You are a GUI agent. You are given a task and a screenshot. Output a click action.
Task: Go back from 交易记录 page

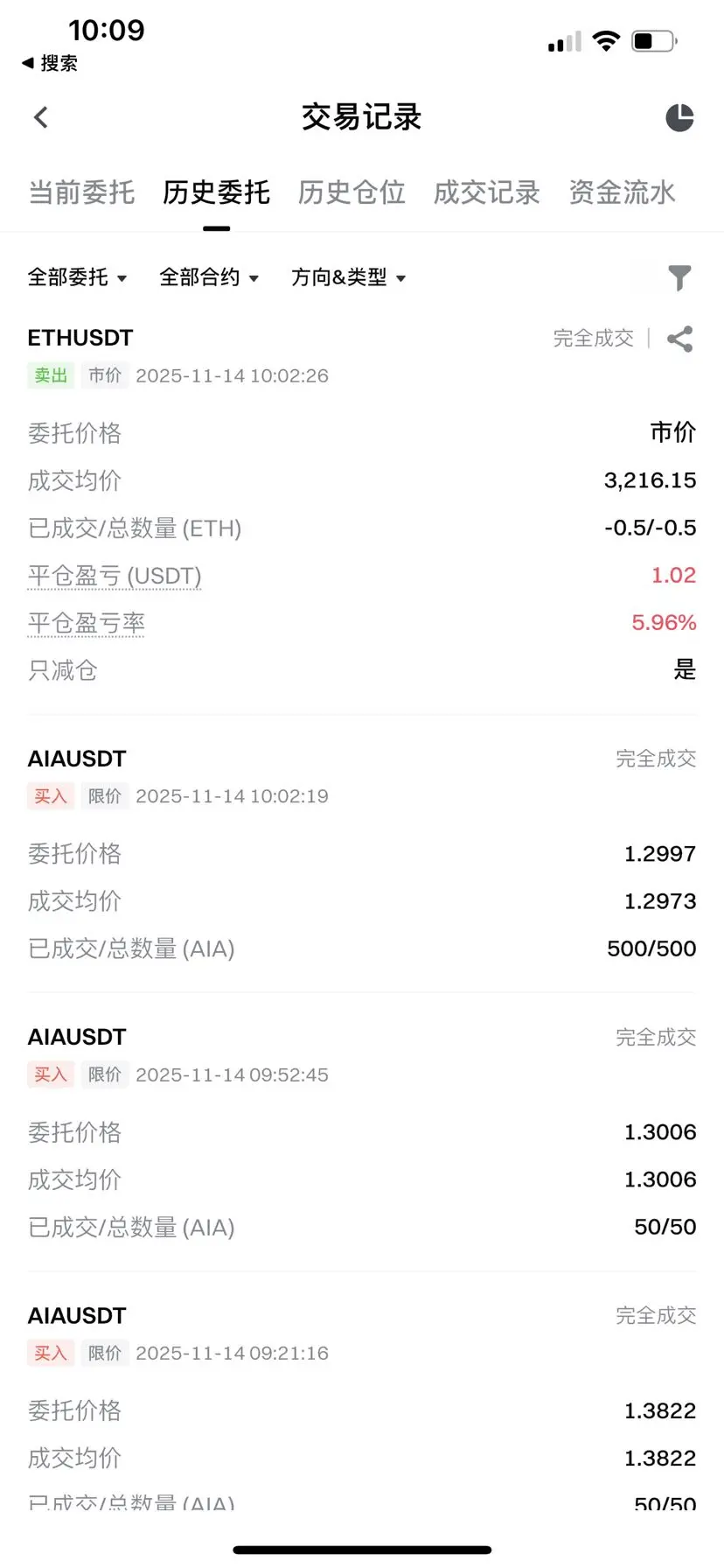point(41,117)
